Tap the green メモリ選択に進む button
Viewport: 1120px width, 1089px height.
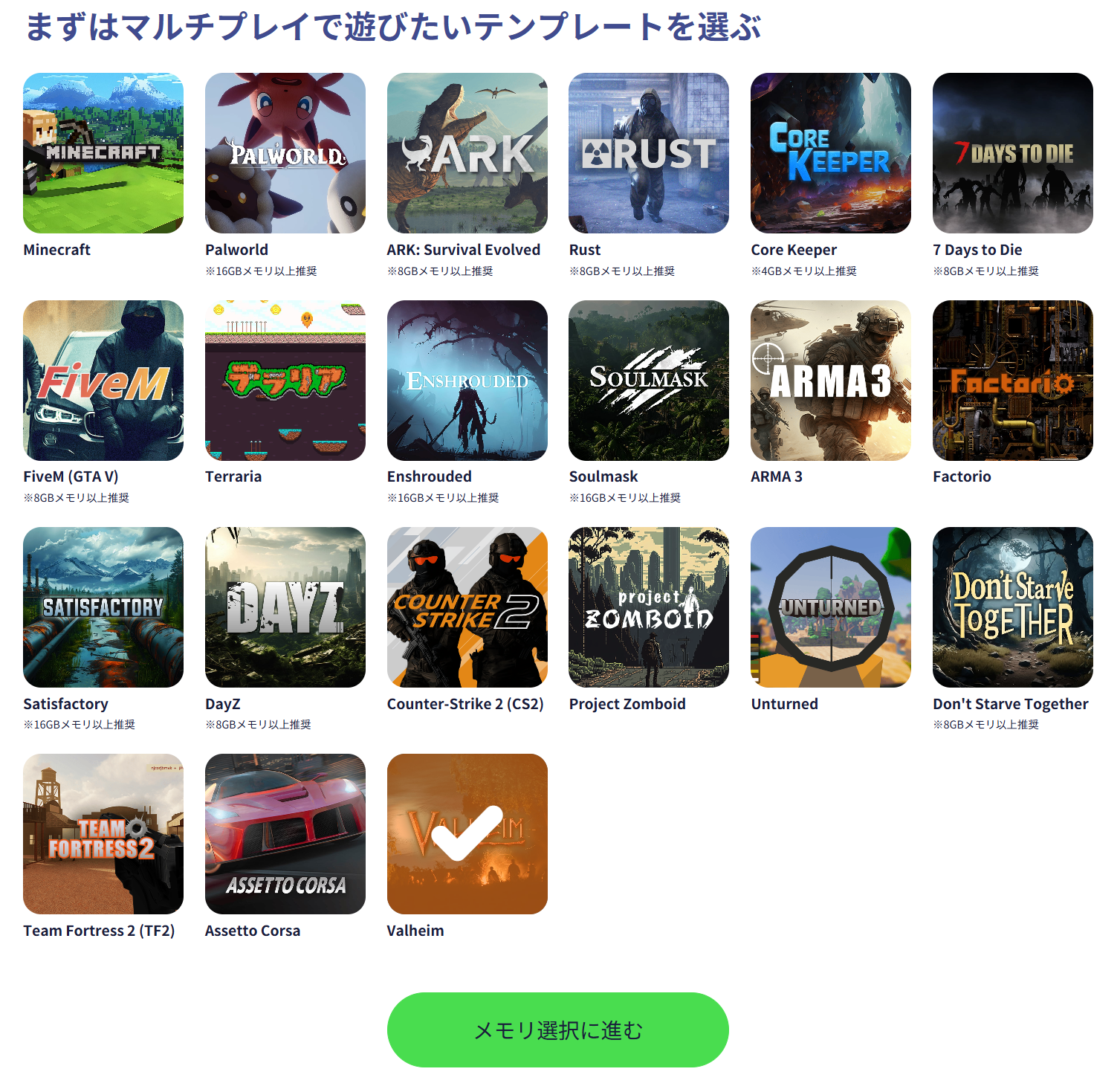(x=557, y=1030)
